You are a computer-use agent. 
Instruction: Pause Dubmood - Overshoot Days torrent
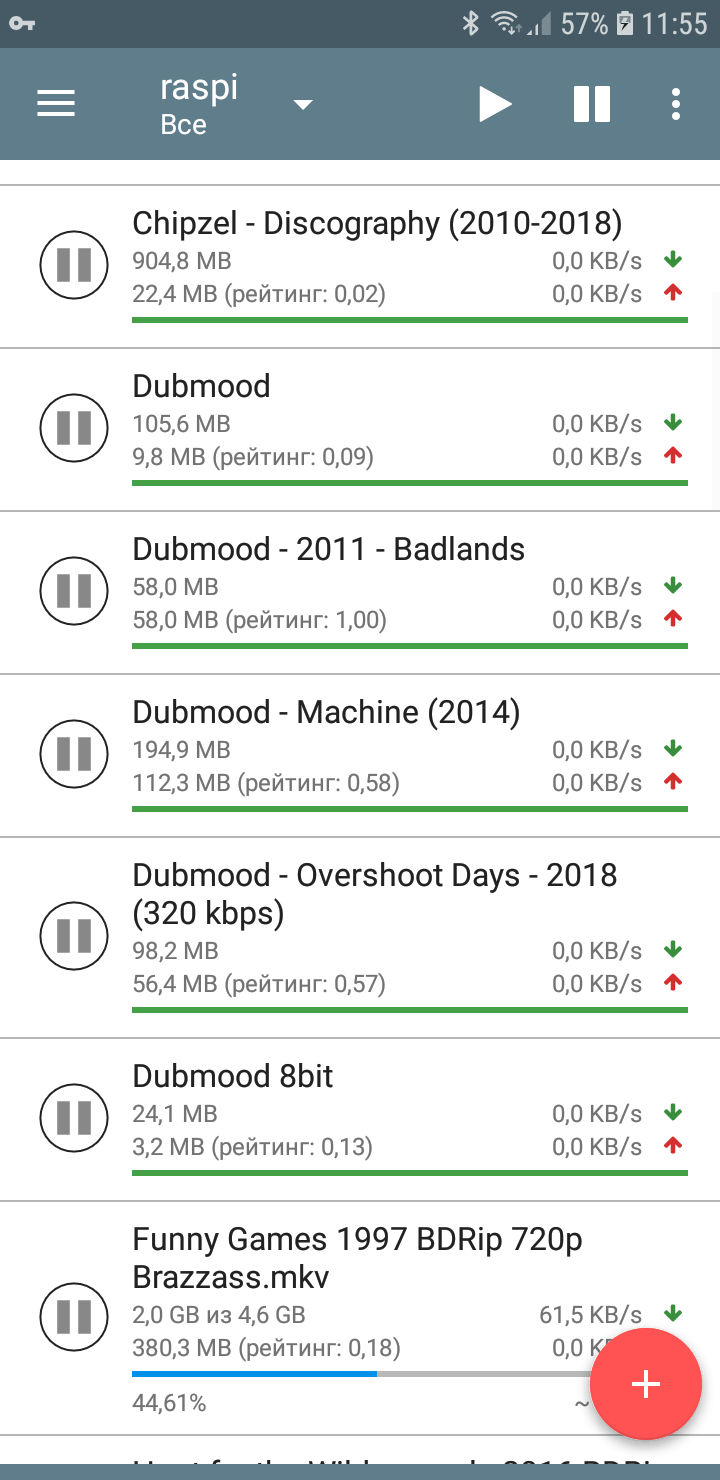click(x=74, y=935)
